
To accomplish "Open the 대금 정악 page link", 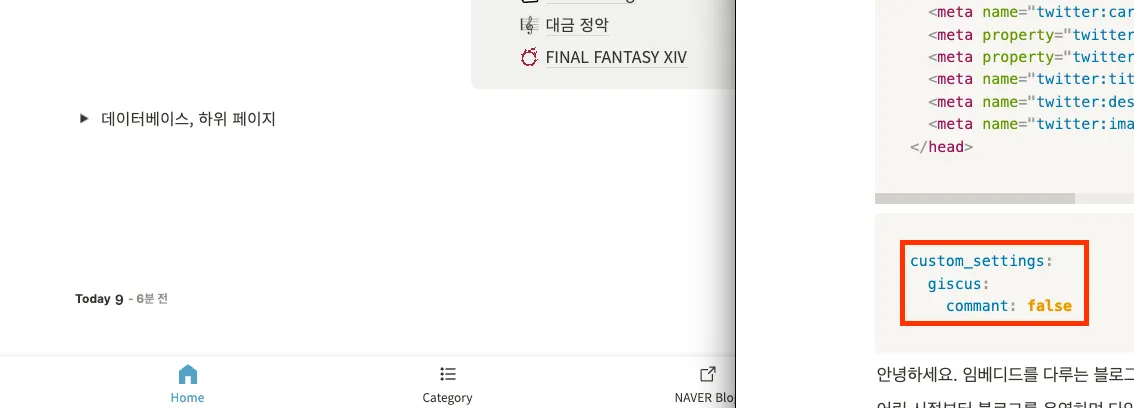I will (x=576, y=25).
